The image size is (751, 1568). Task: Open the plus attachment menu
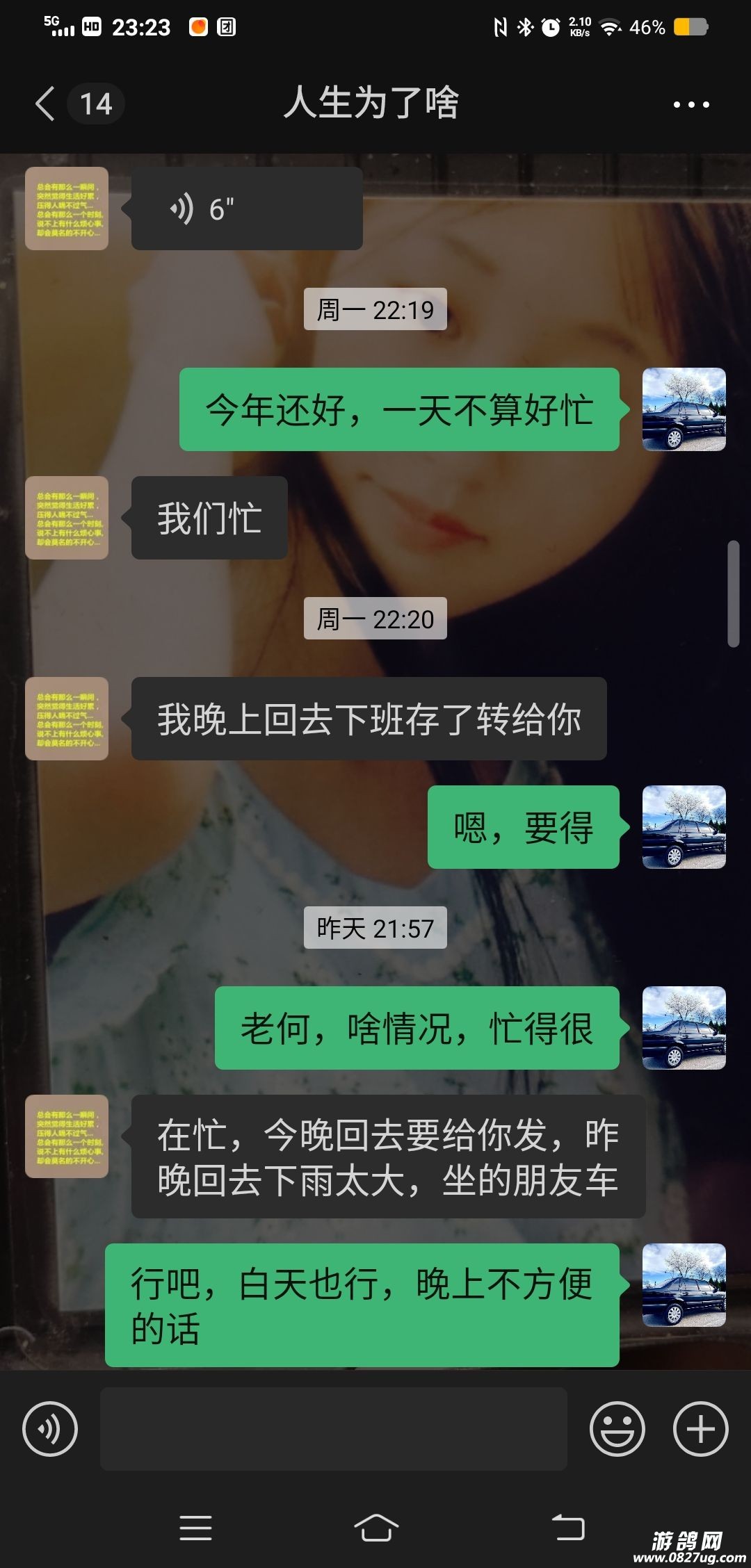700,1429
